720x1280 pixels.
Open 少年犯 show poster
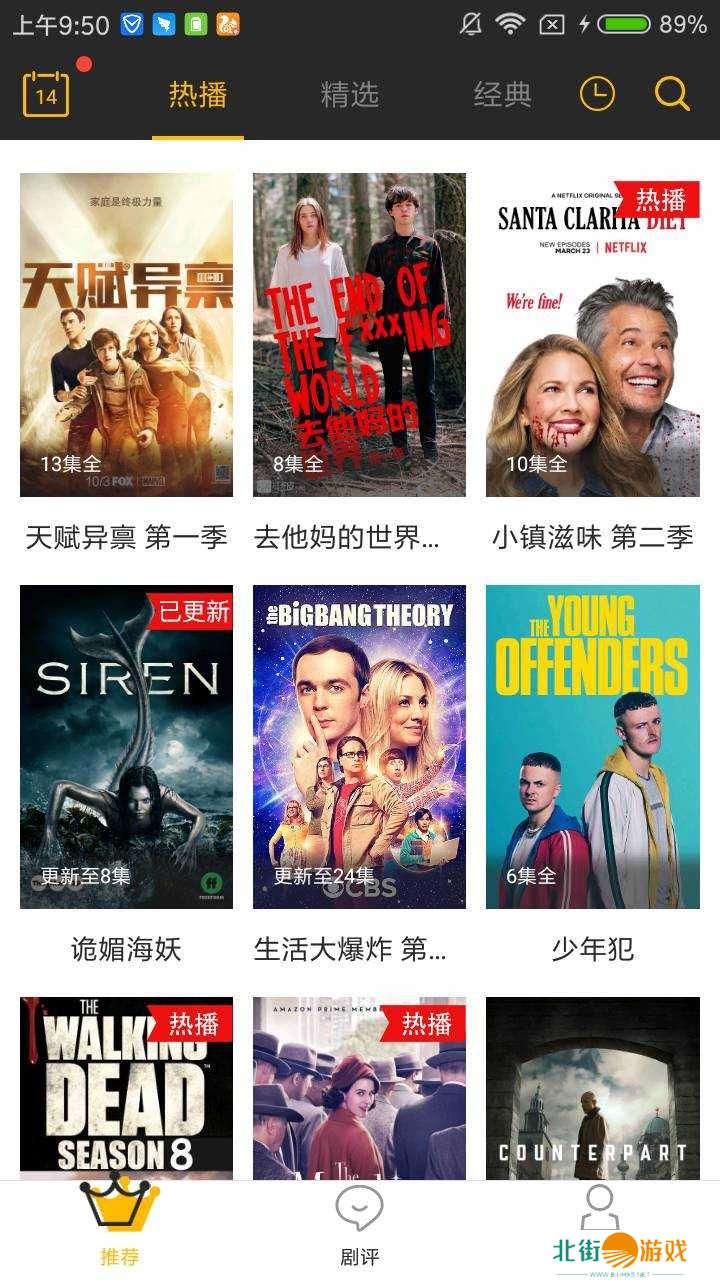click(592, 746)
